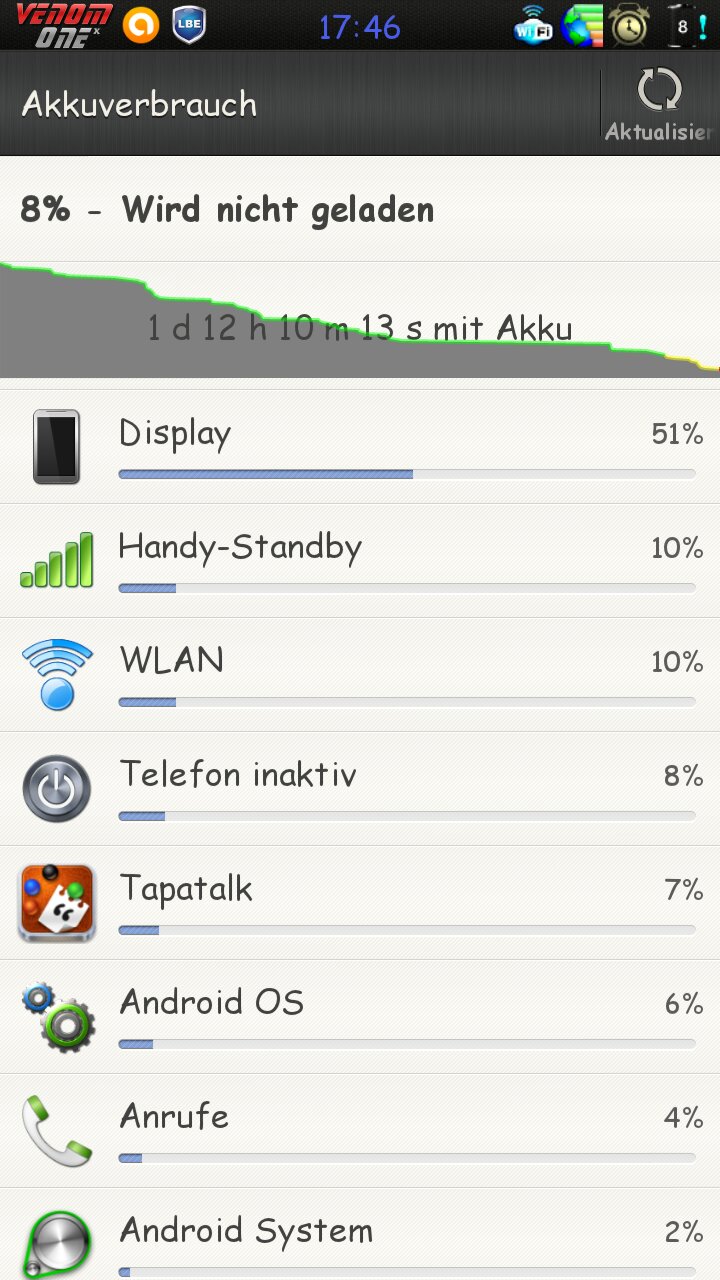Open Display battery usage details

coord(360,446)
